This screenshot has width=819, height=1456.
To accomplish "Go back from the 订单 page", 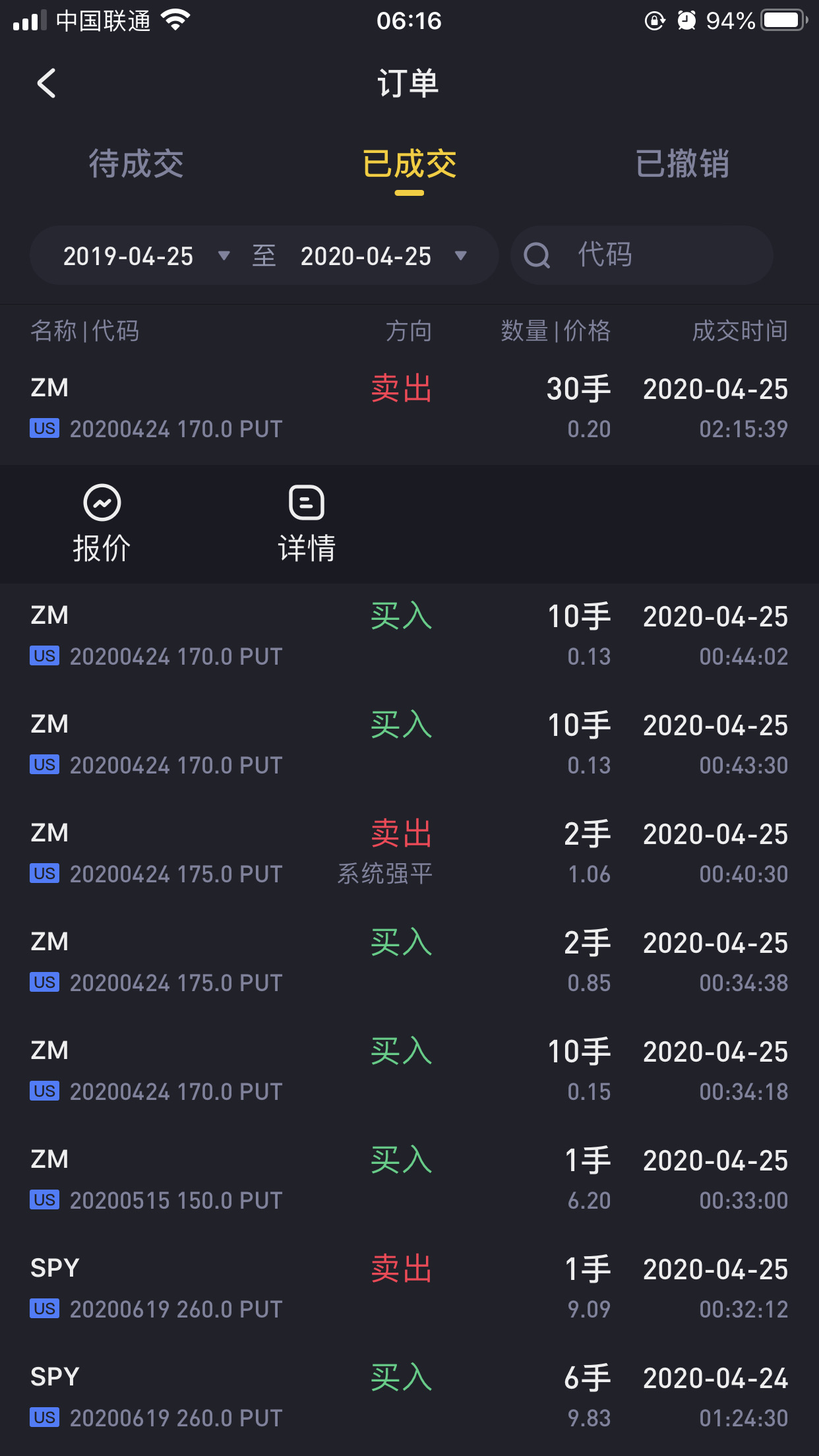I will point(46,84).
